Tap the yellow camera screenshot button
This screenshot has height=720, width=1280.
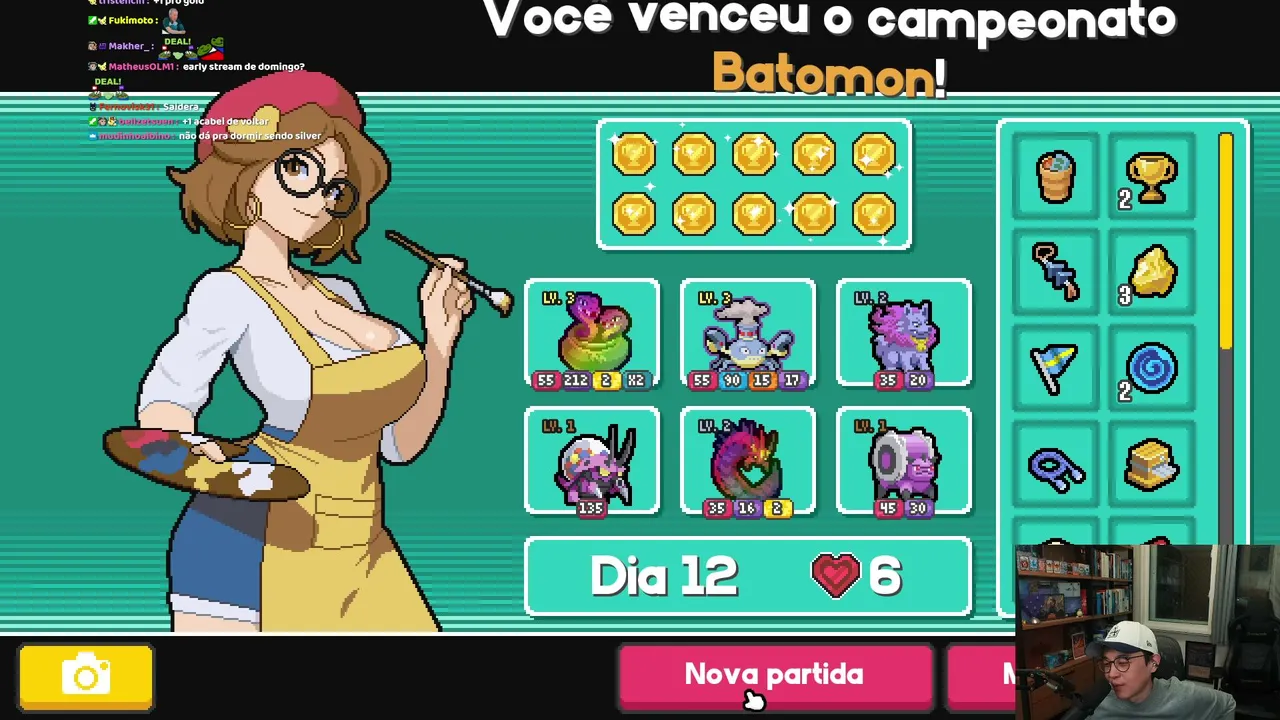coord(86,678)
